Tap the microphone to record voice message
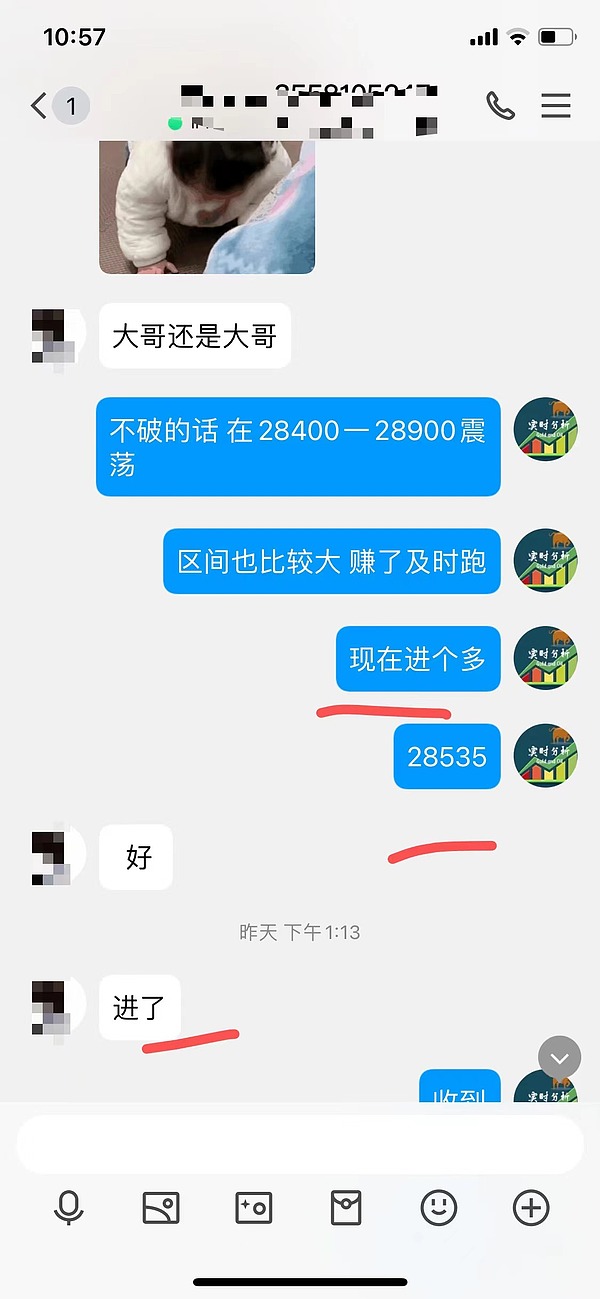 pyautogui.click(x=68, y=1209)
